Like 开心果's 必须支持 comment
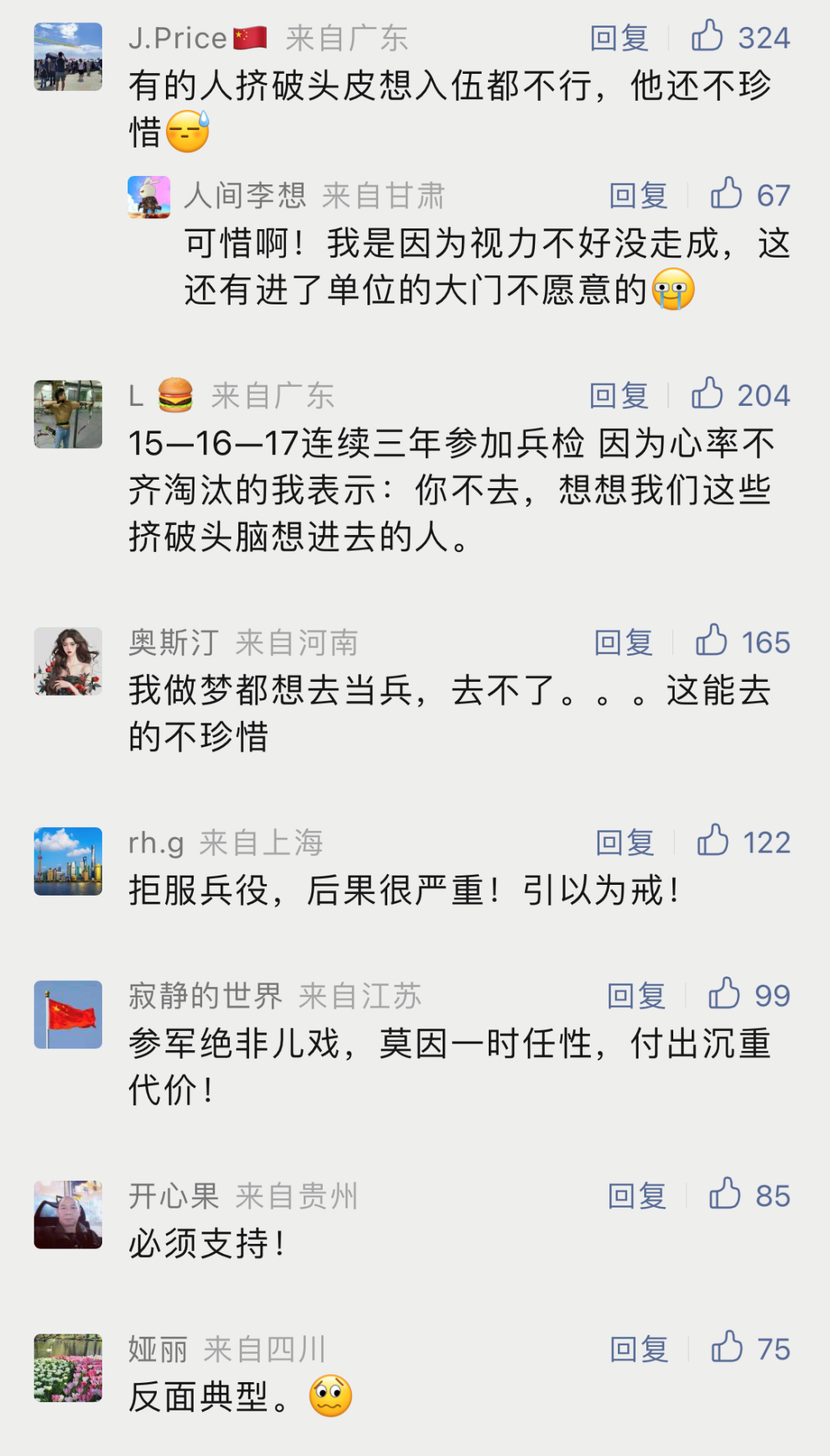The image size is (830, 1456). click(725, 1194)
